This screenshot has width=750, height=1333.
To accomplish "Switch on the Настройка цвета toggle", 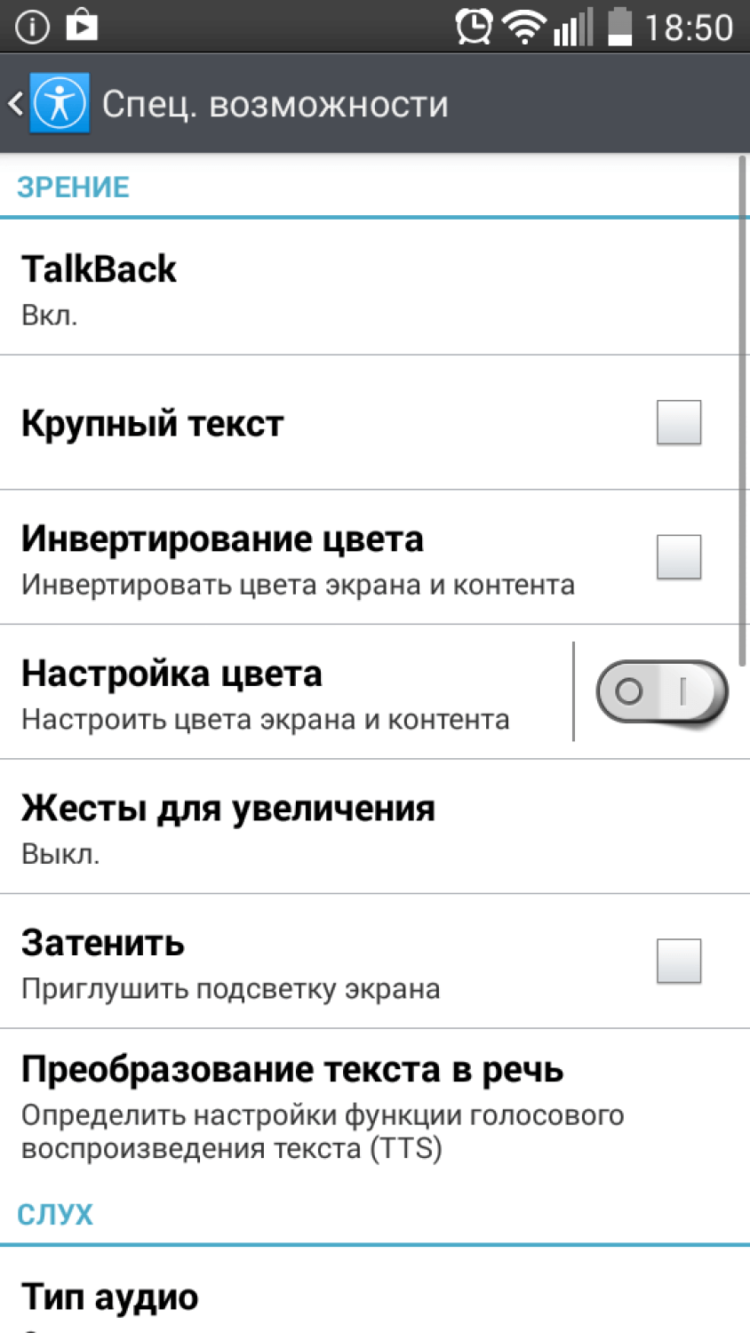I will tap(663, 692).
